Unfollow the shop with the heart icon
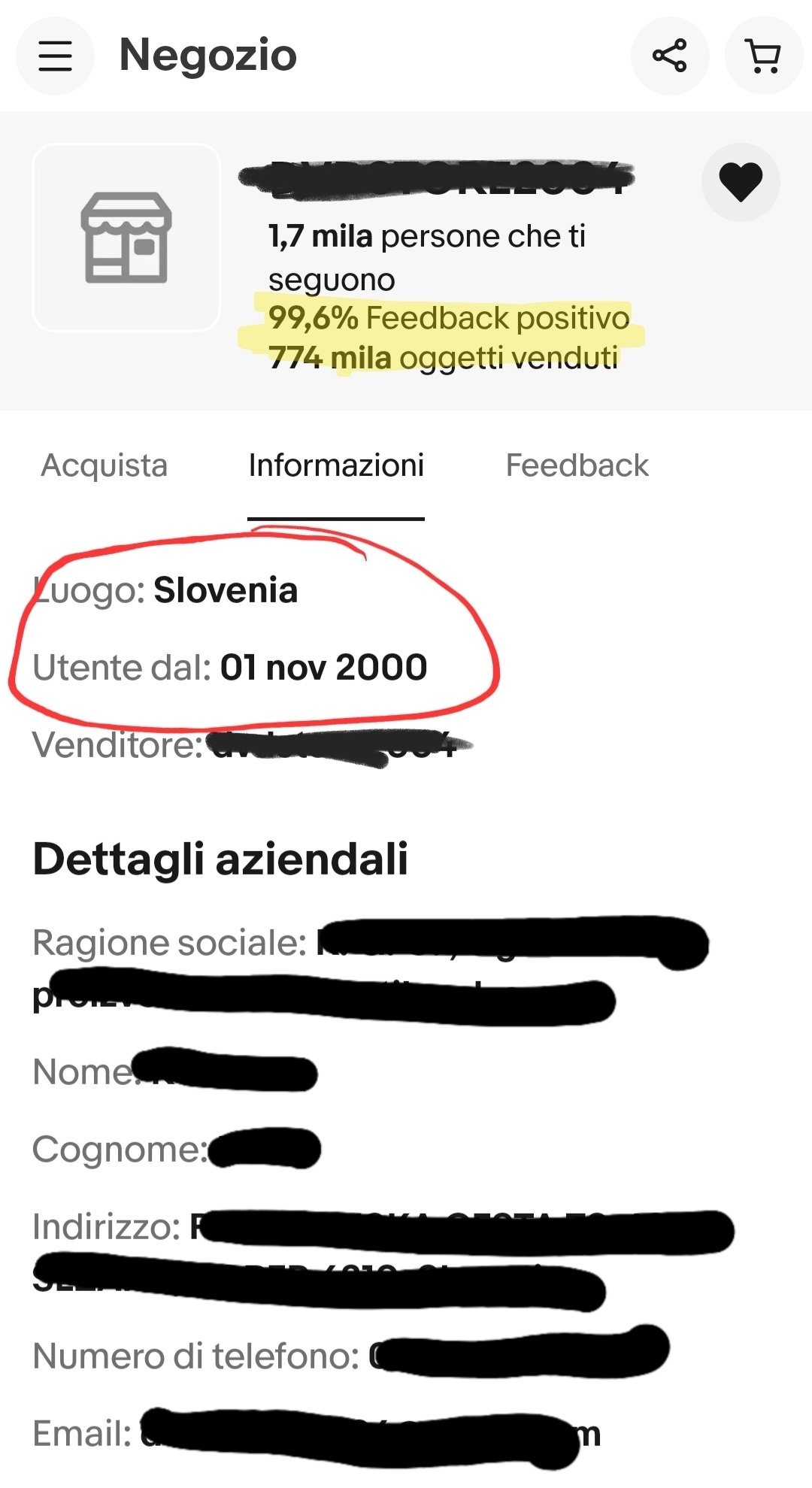The width and height of the screenshot is (812, 1488). coord(741,182)
